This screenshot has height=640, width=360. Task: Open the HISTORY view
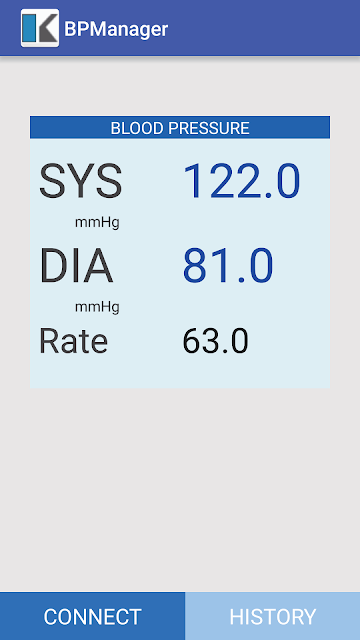[x=273, y=616]
